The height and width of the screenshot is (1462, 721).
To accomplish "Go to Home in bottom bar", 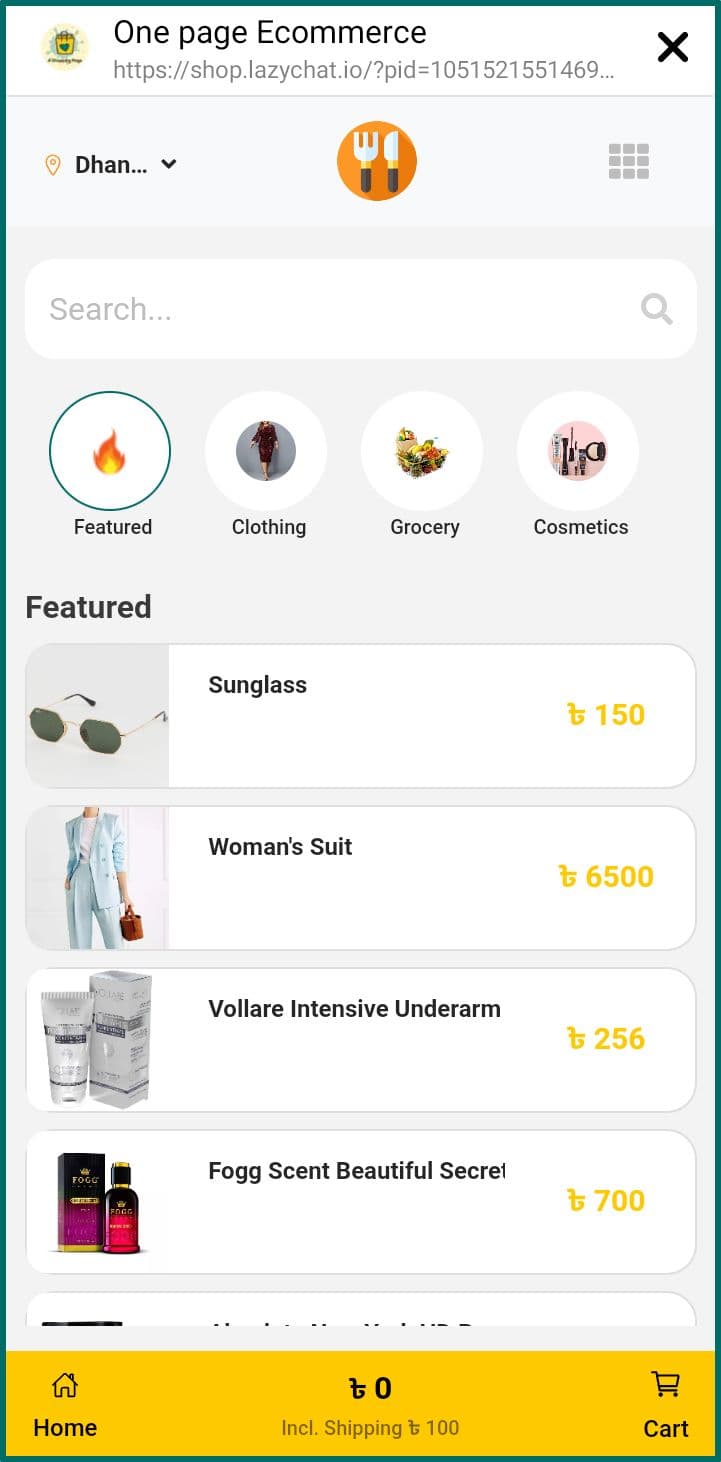I will 65,1406.
